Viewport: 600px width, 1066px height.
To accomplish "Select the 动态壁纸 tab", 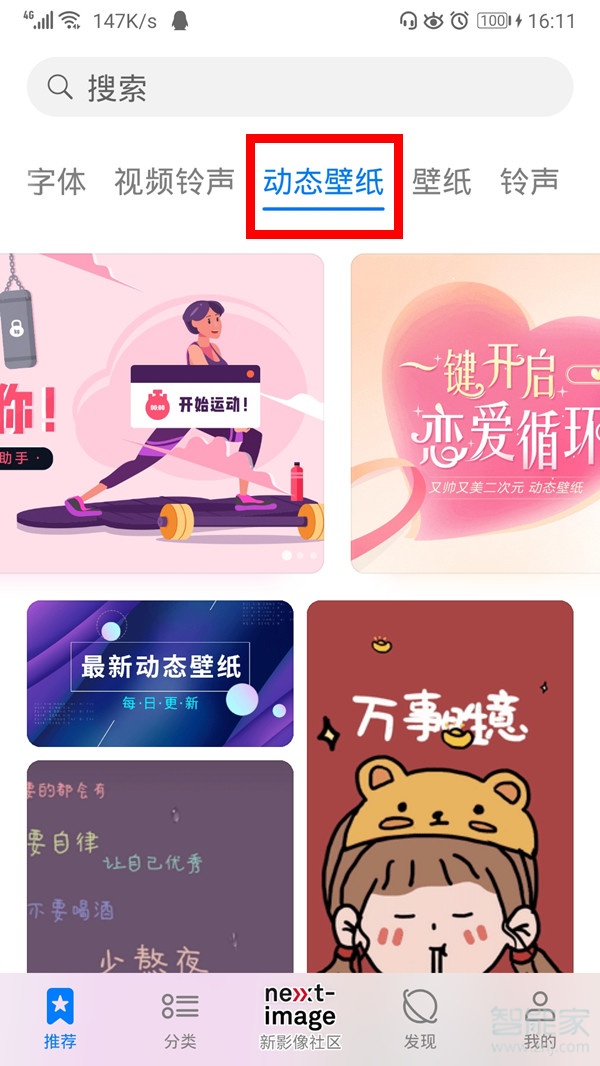I will [324, 182].
